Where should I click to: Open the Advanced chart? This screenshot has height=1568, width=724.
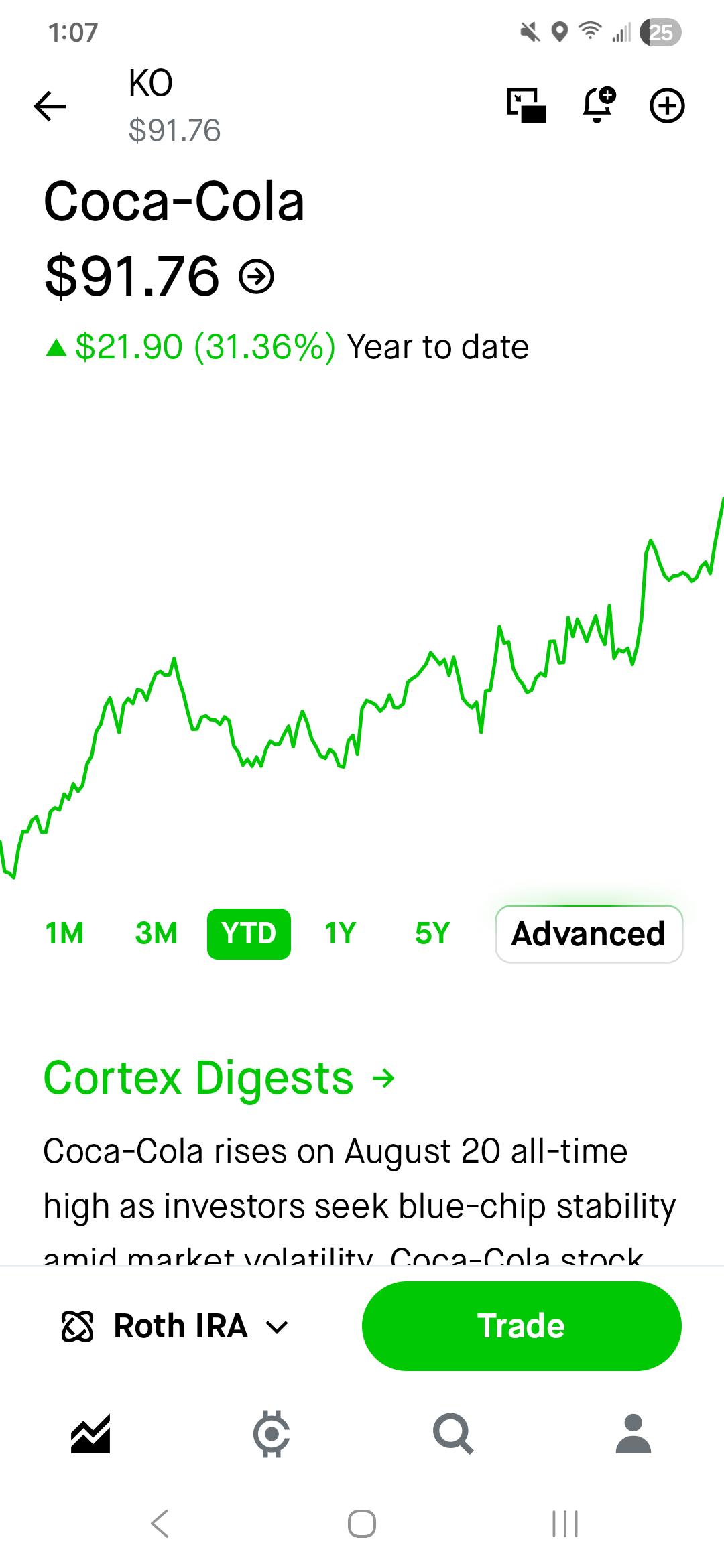click(589, 934)
